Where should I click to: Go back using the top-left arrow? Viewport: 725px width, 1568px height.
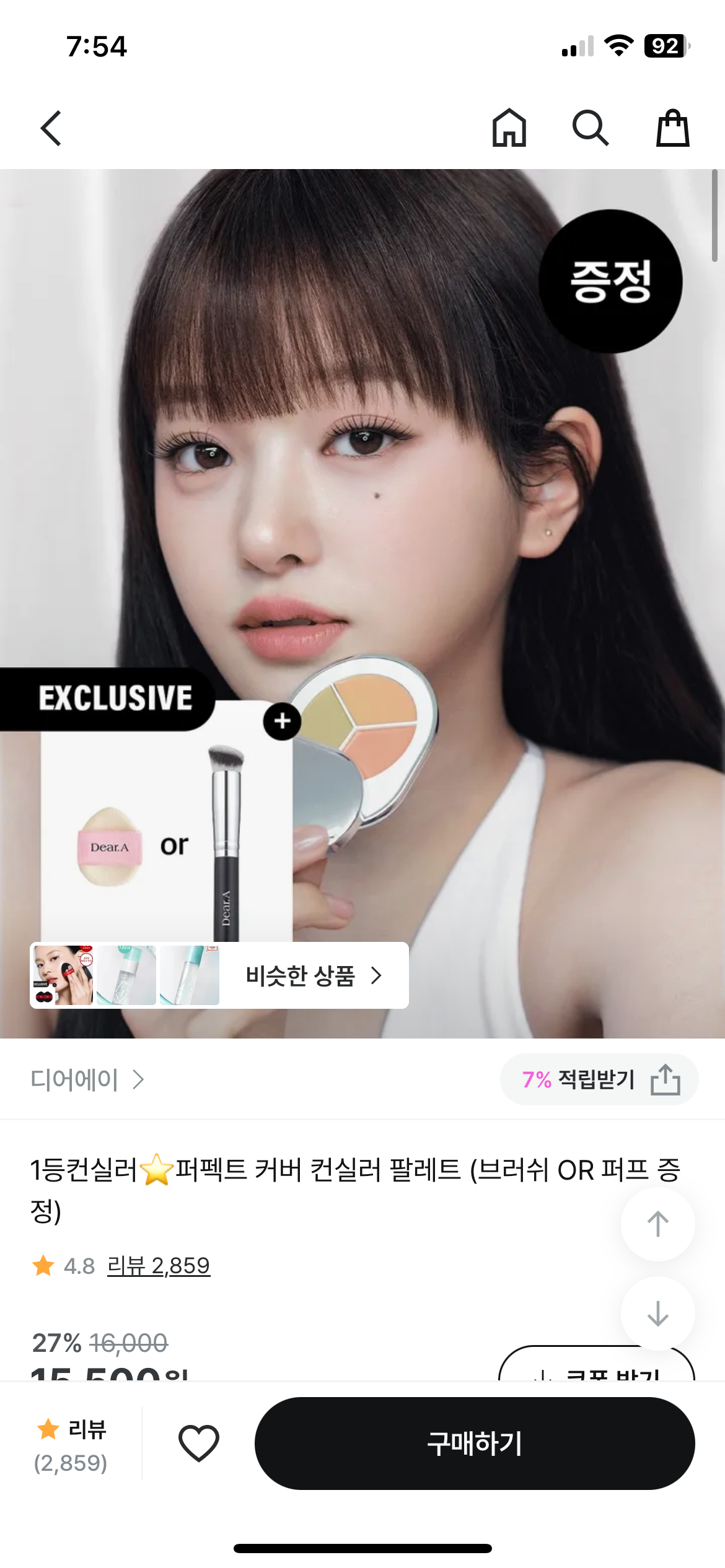(51, 128)
